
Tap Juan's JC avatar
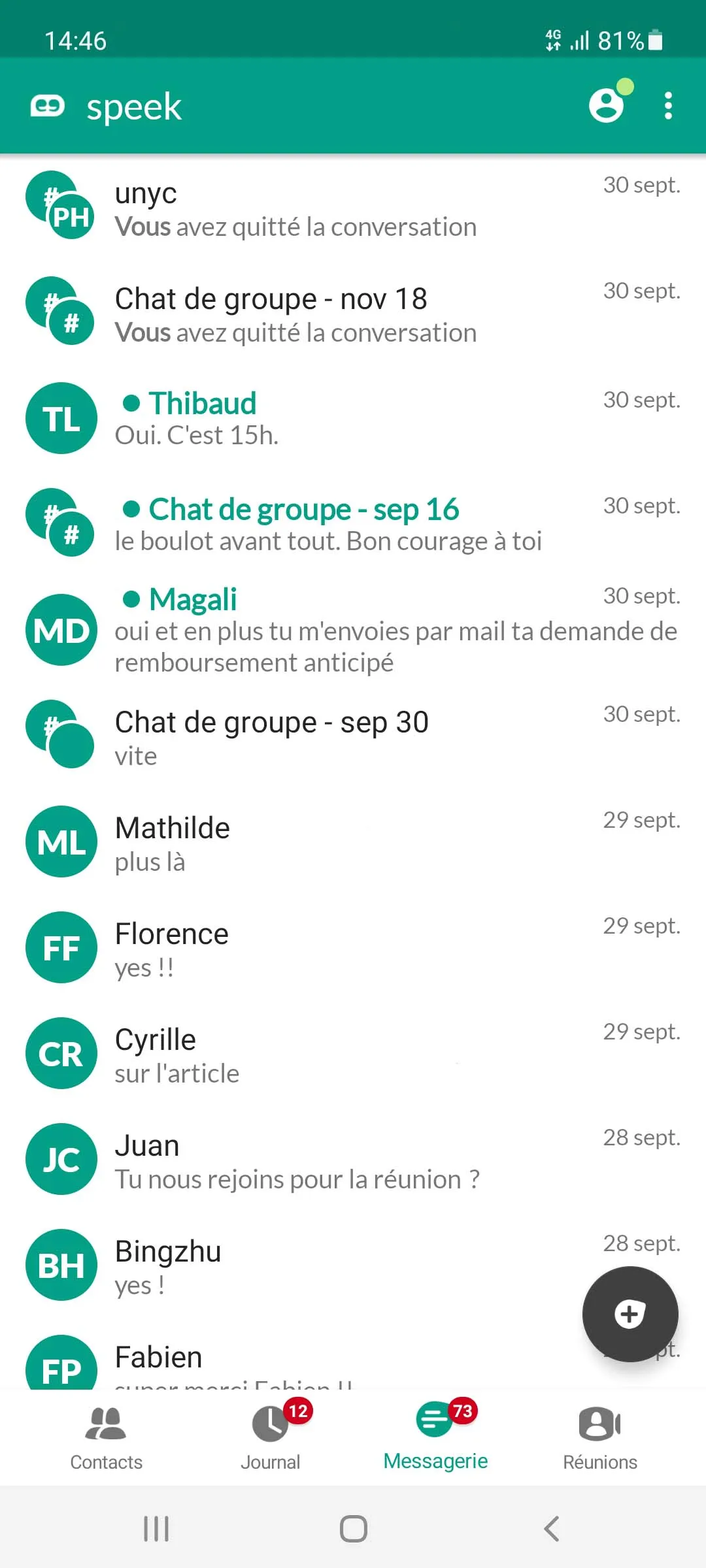(61, 1160)
